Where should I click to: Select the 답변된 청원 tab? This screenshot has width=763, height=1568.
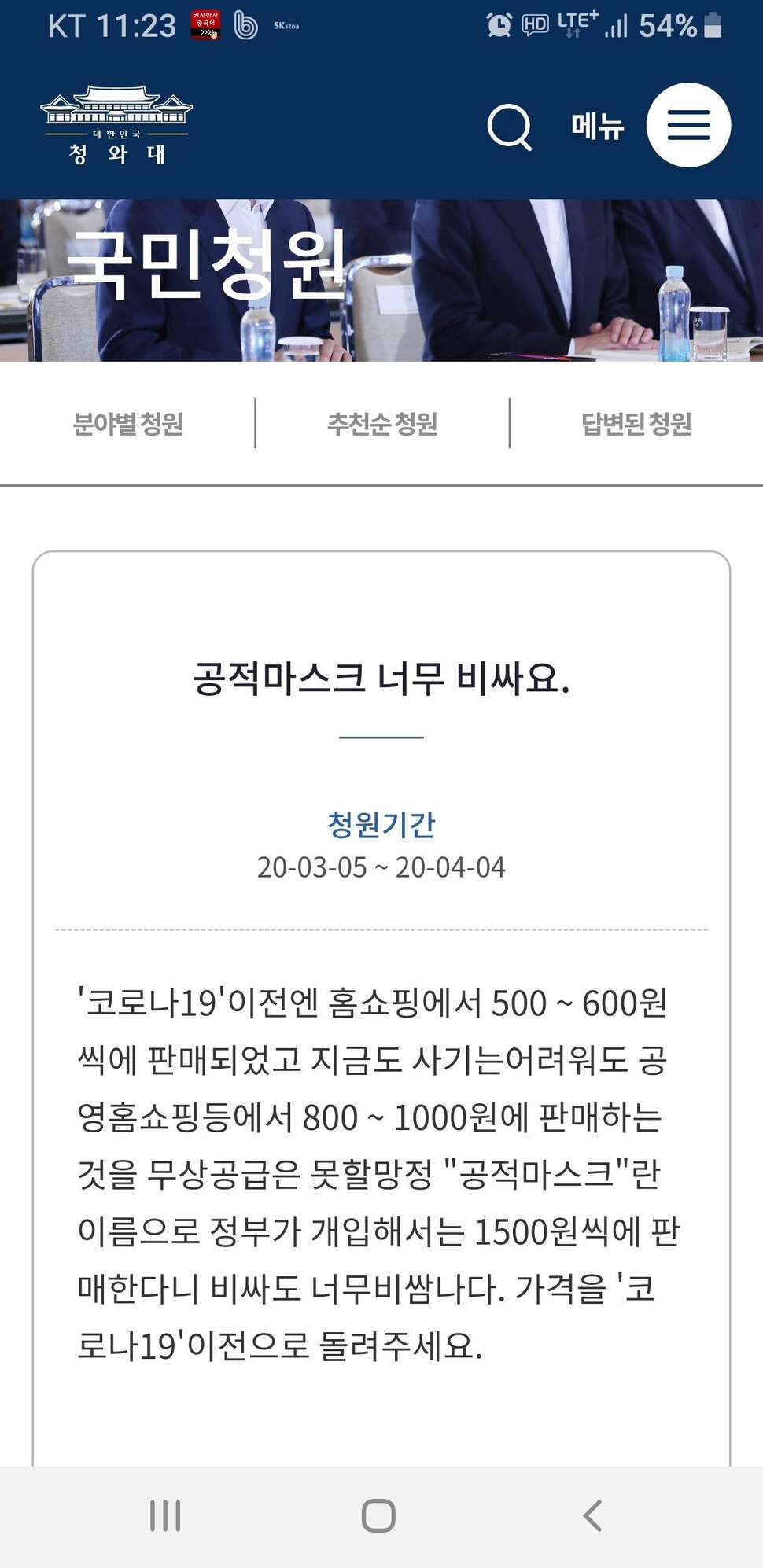pyautogui.click(x=636, y=424)
